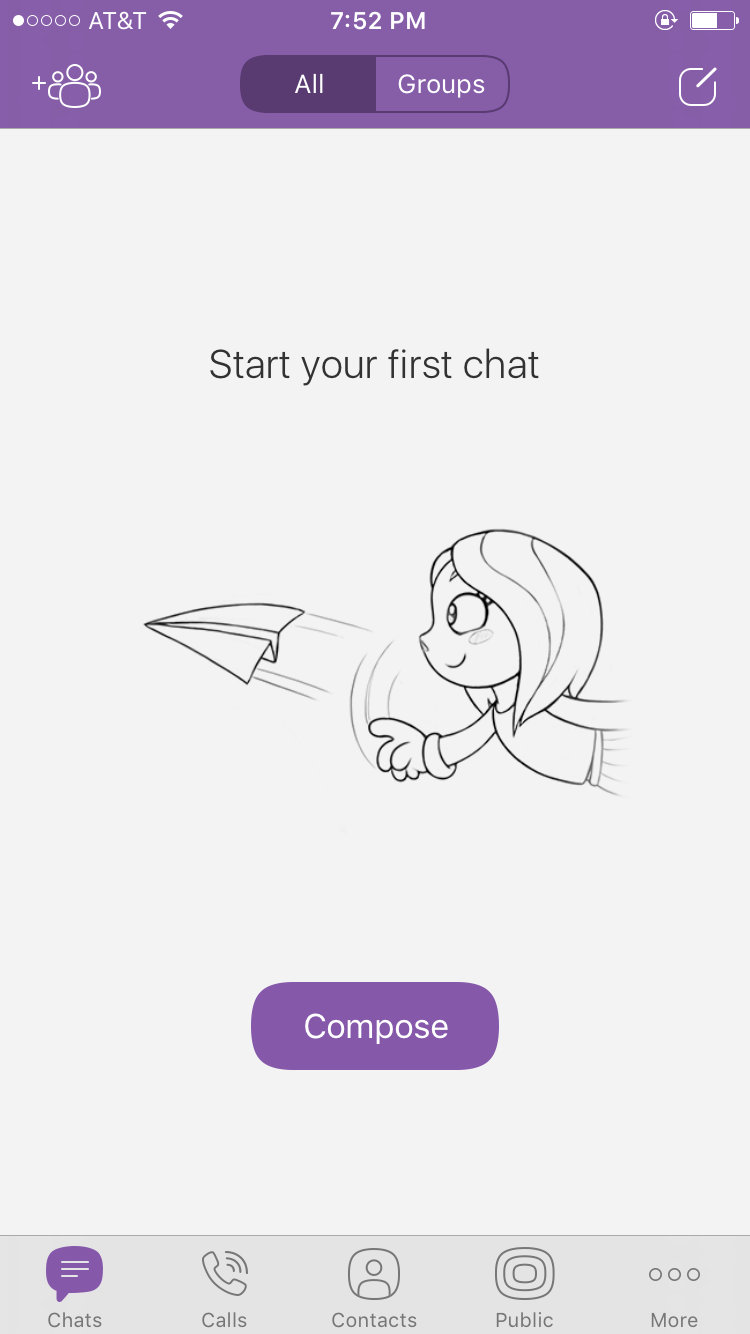This screenshot has height=1334, width=750.
Task: Go to the Contacts tab
Action: tap(374, 1288)
